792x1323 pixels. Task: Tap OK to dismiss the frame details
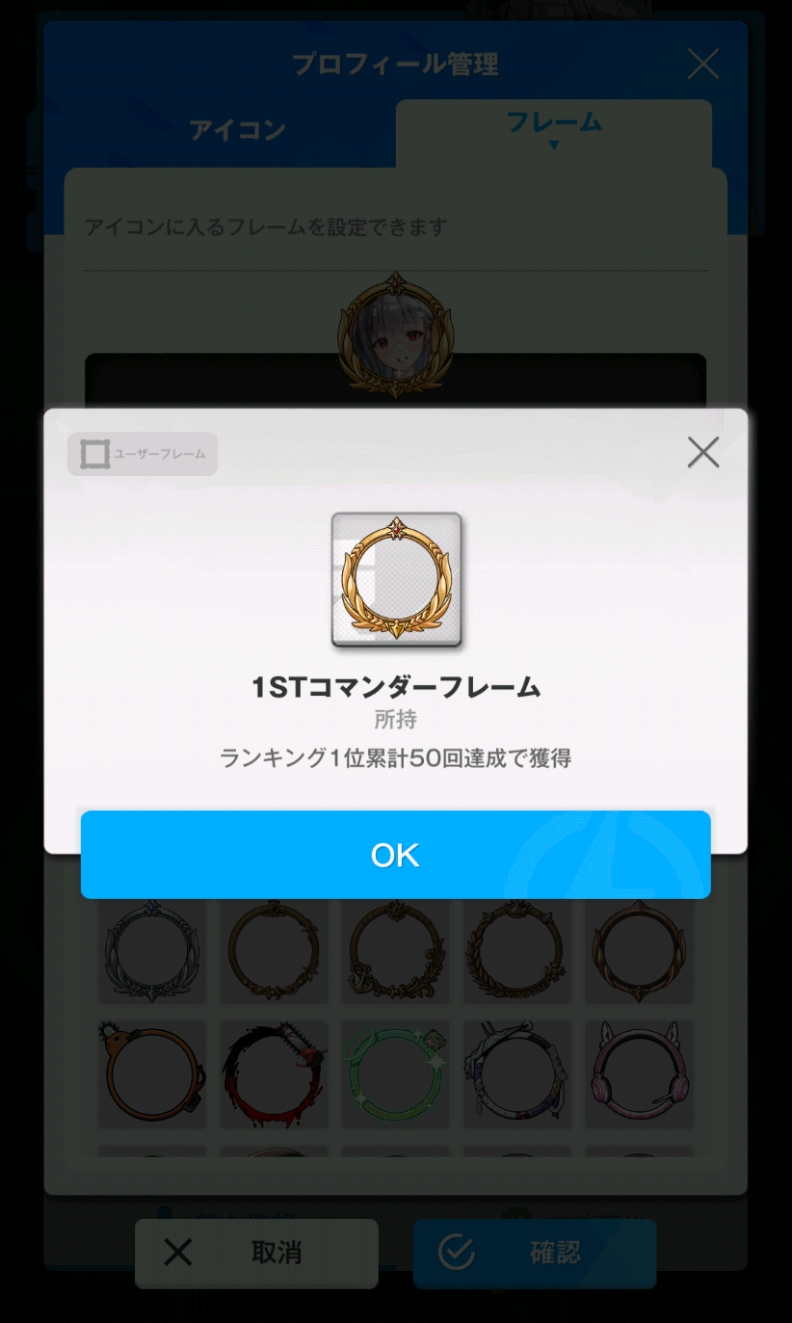(395, 855)
